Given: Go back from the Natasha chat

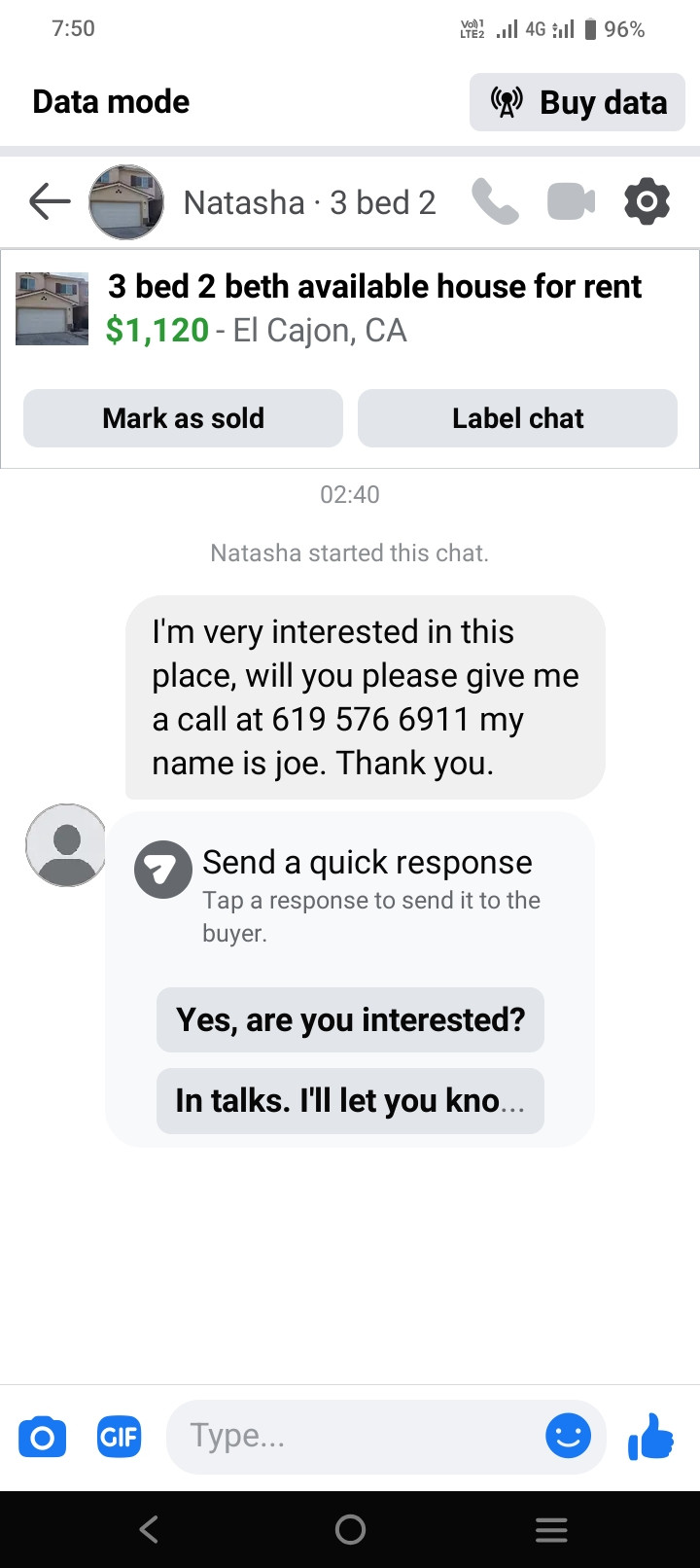Looking at the screenshot, I should coord(50,202).
